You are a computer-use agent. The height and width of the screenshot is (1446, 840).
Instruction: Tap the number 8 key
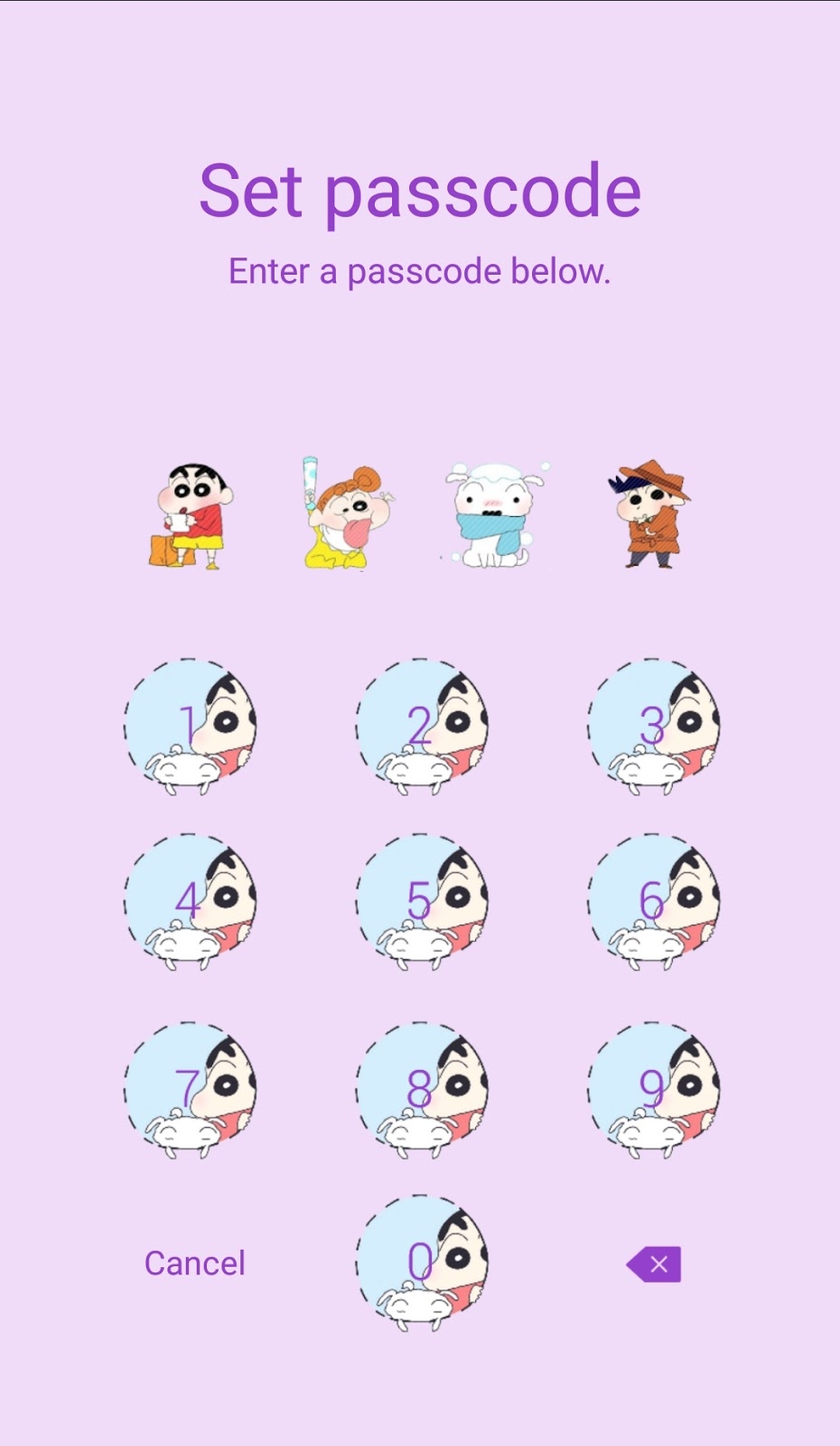coord(423,1090)
